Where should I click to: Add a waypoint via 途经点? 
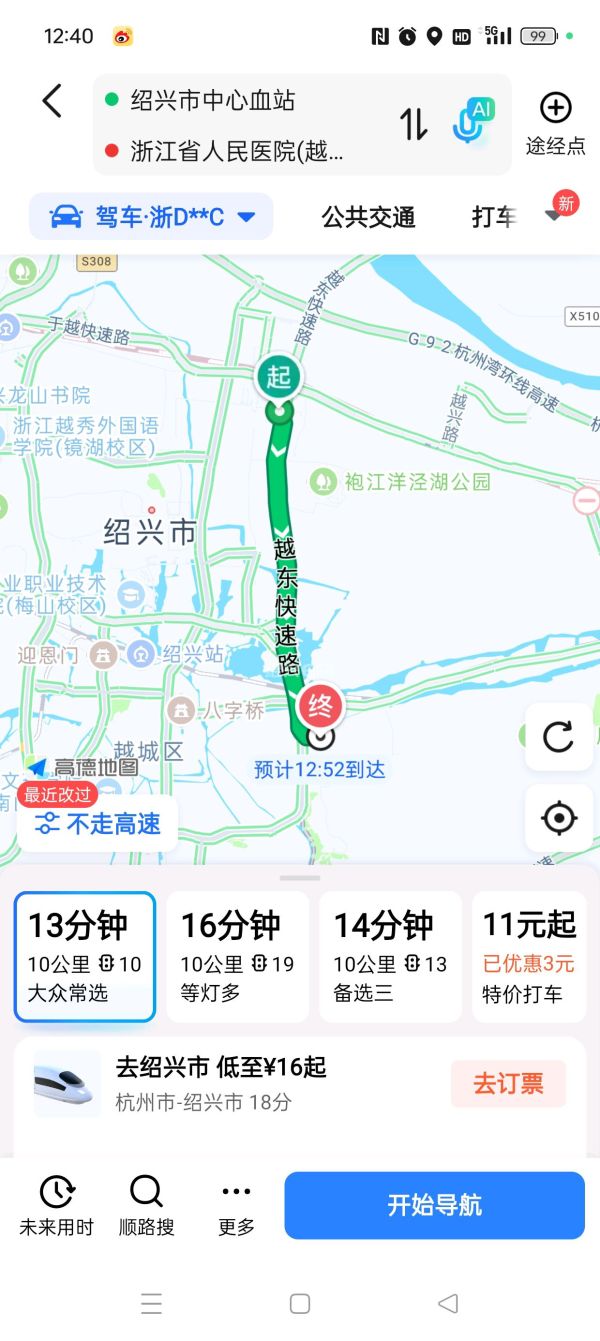(555, 124)
